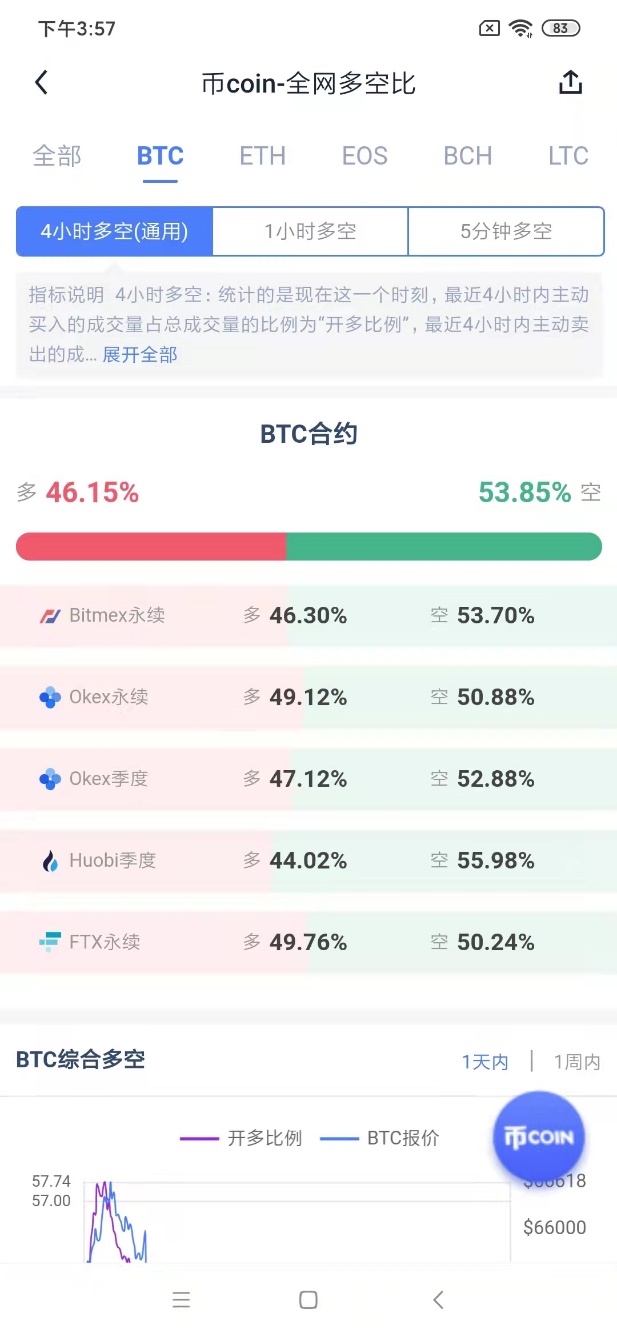Select 4小时多空(通用) segment

coord(114,232)
